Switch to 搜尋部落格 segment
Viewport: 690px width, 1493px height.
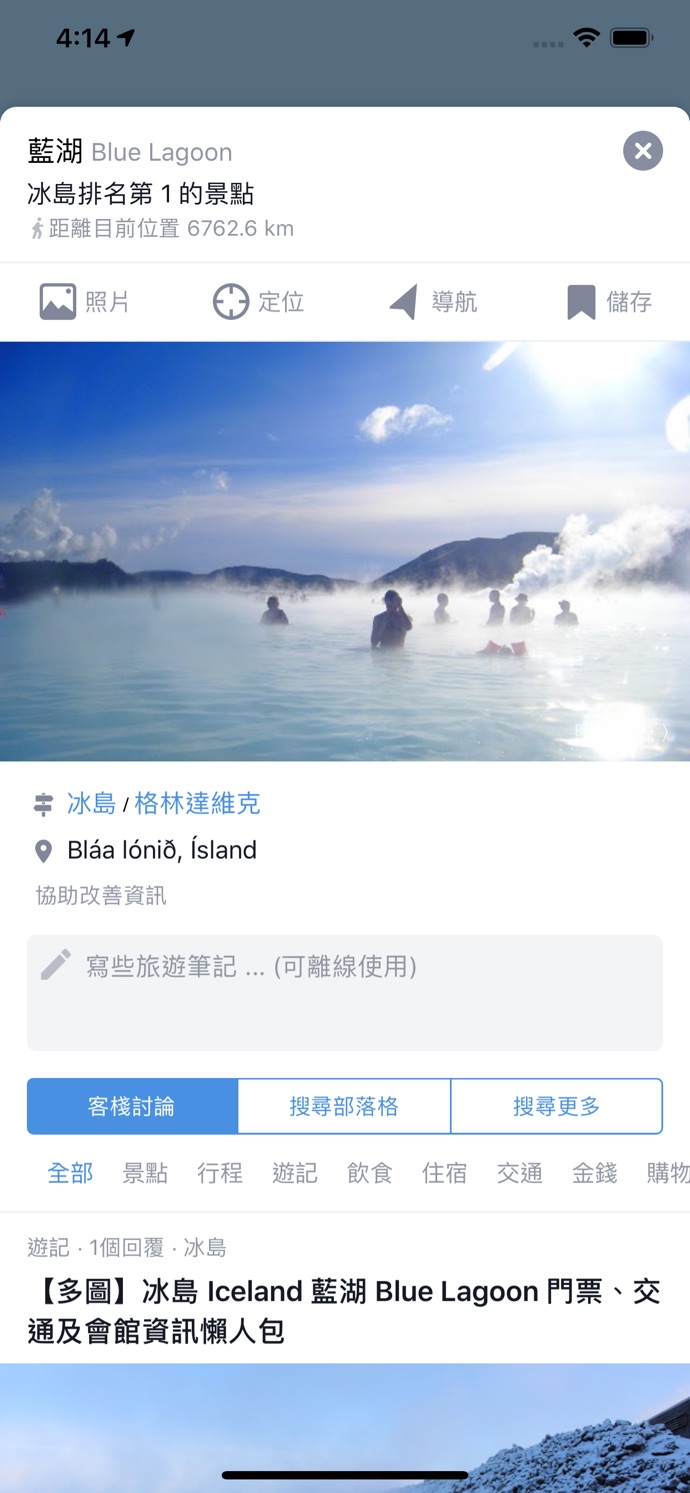344,1106
